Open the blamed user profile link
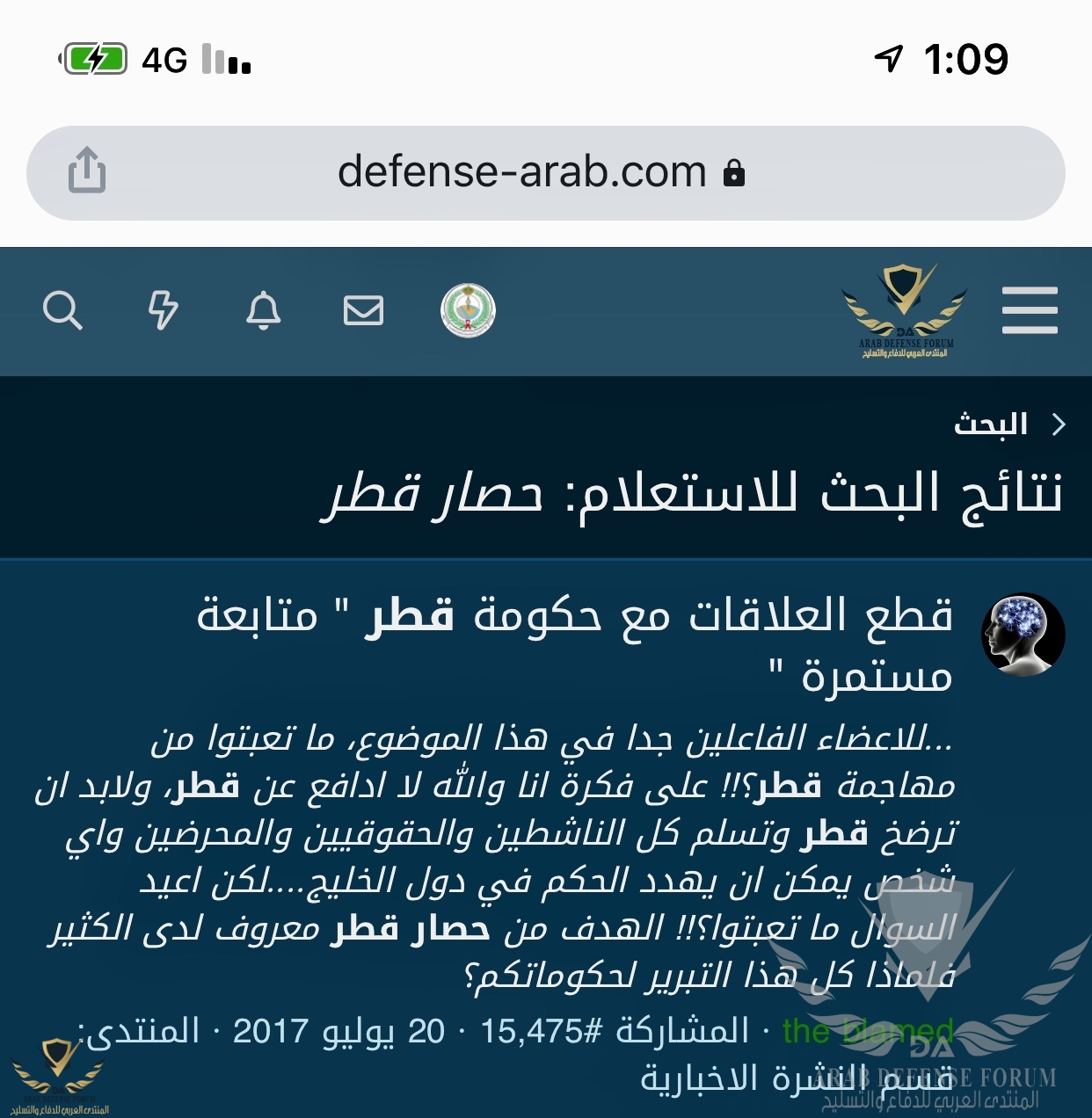The width and height of the screenshot is (1092, 1118). point(868,1030)
